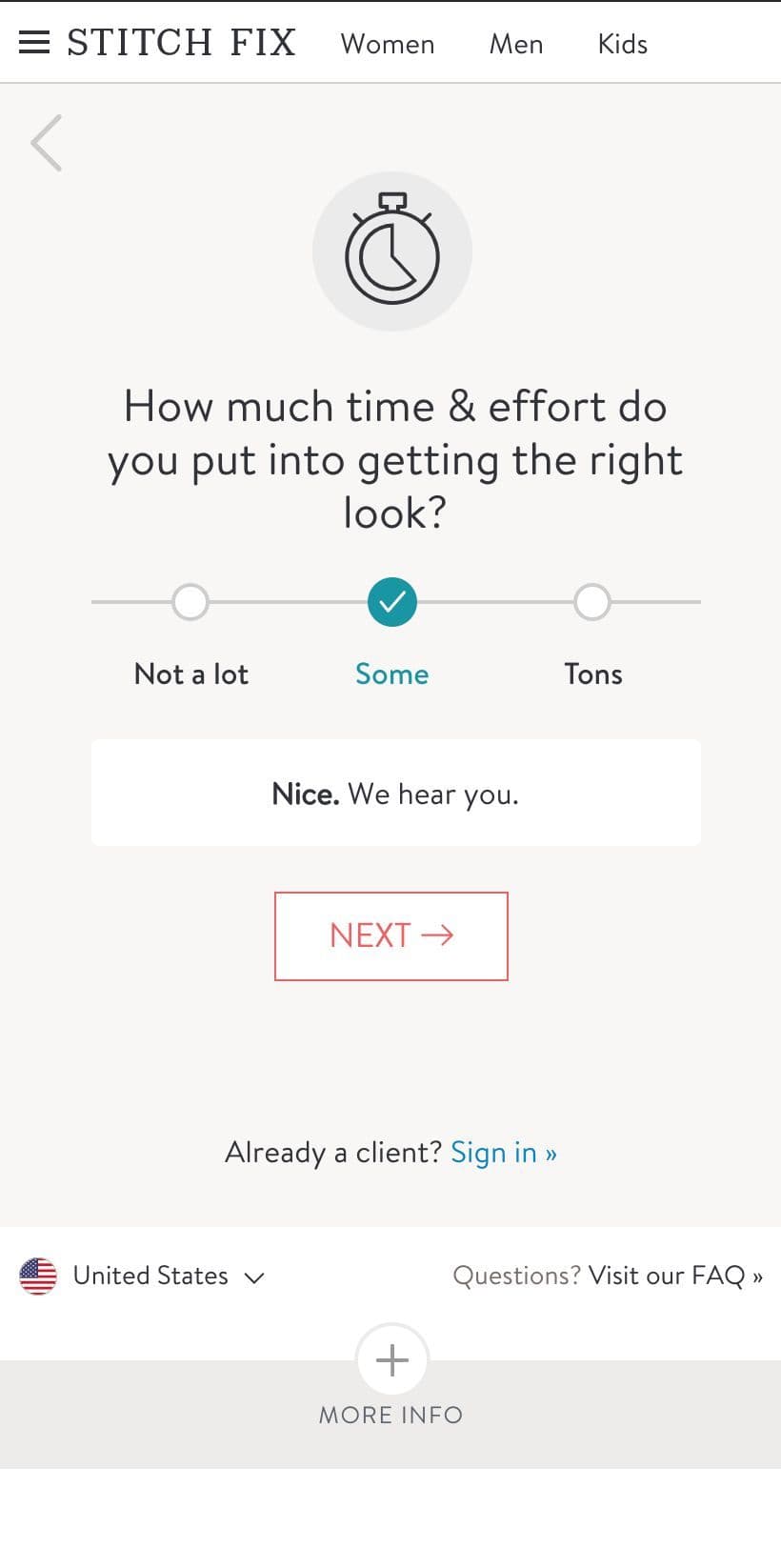Viewport: 781px width, 1568px height.
Task: Continue with the NEXT button
Action: pos(391,935)
